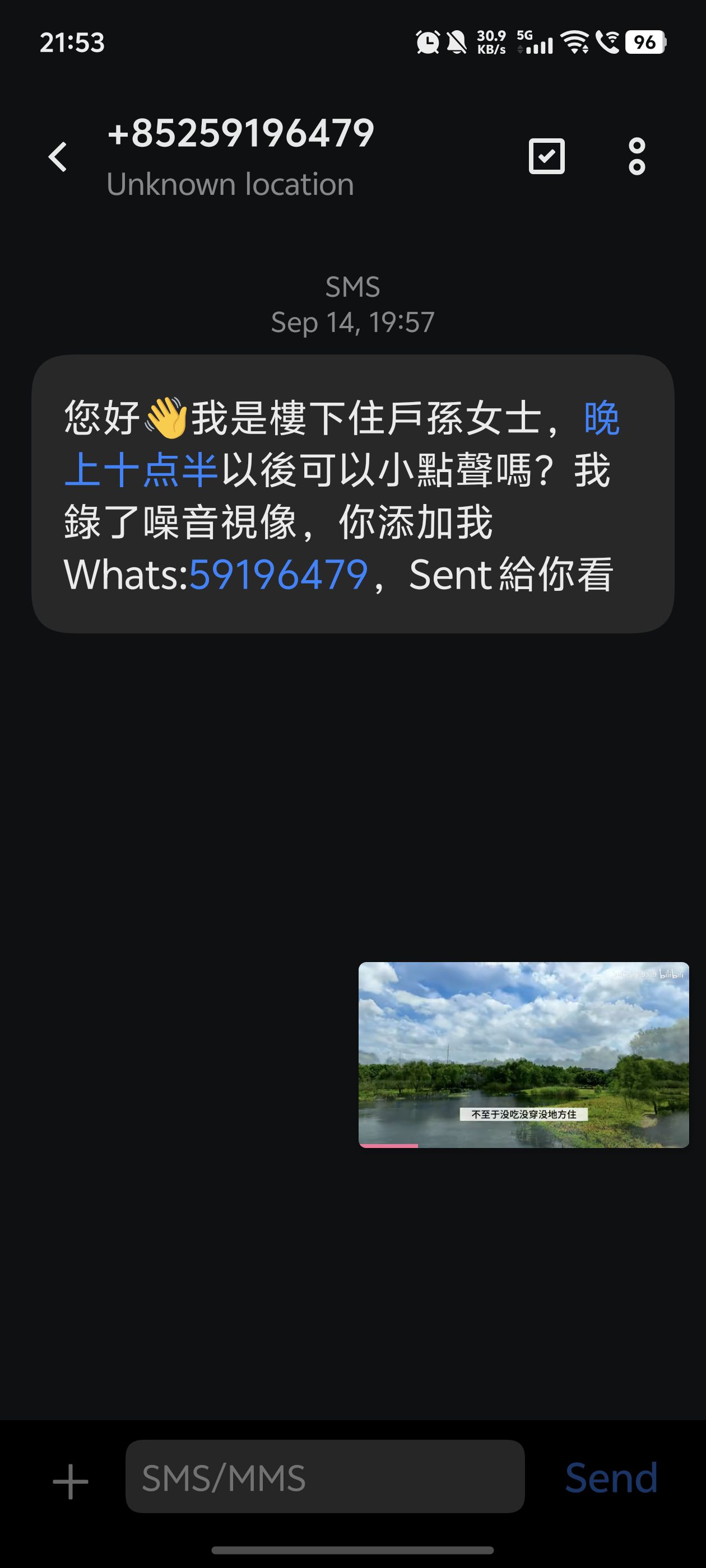The image size is (706, 1568).
Task: Tap the Send button
Action: pos(611,1478)
